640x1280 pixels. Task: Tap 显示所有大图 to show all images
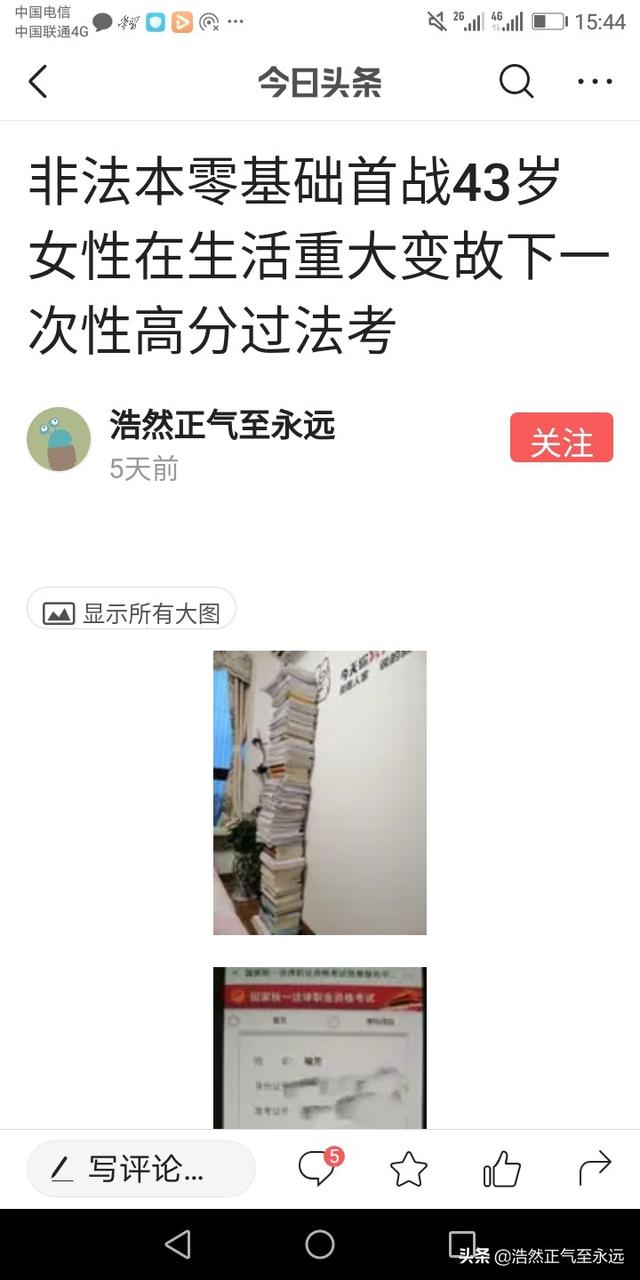(132, 612)
